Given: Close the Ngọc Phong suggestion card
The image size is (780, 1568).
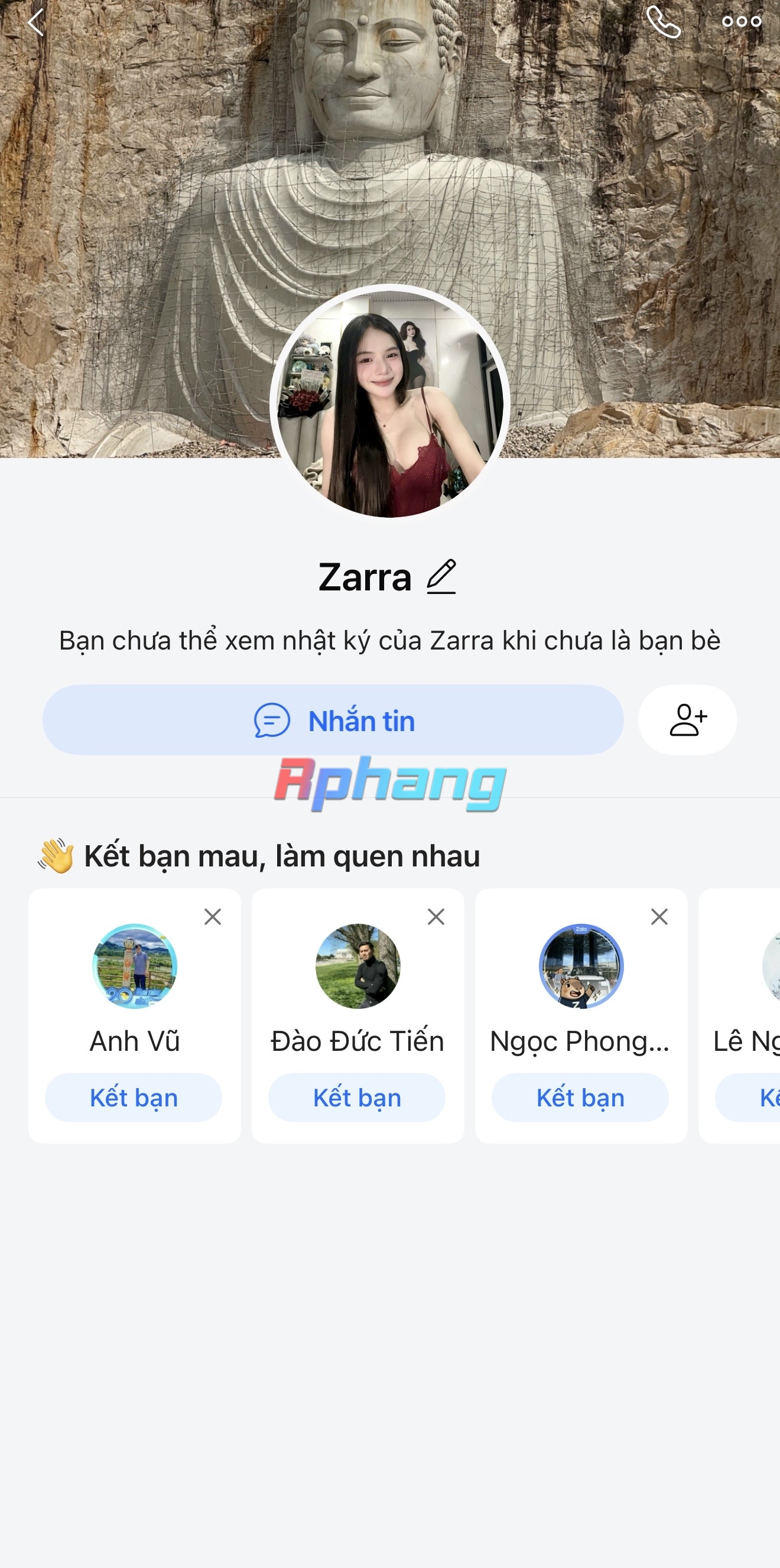Looking at the screenshot, I should coord(659,917).
